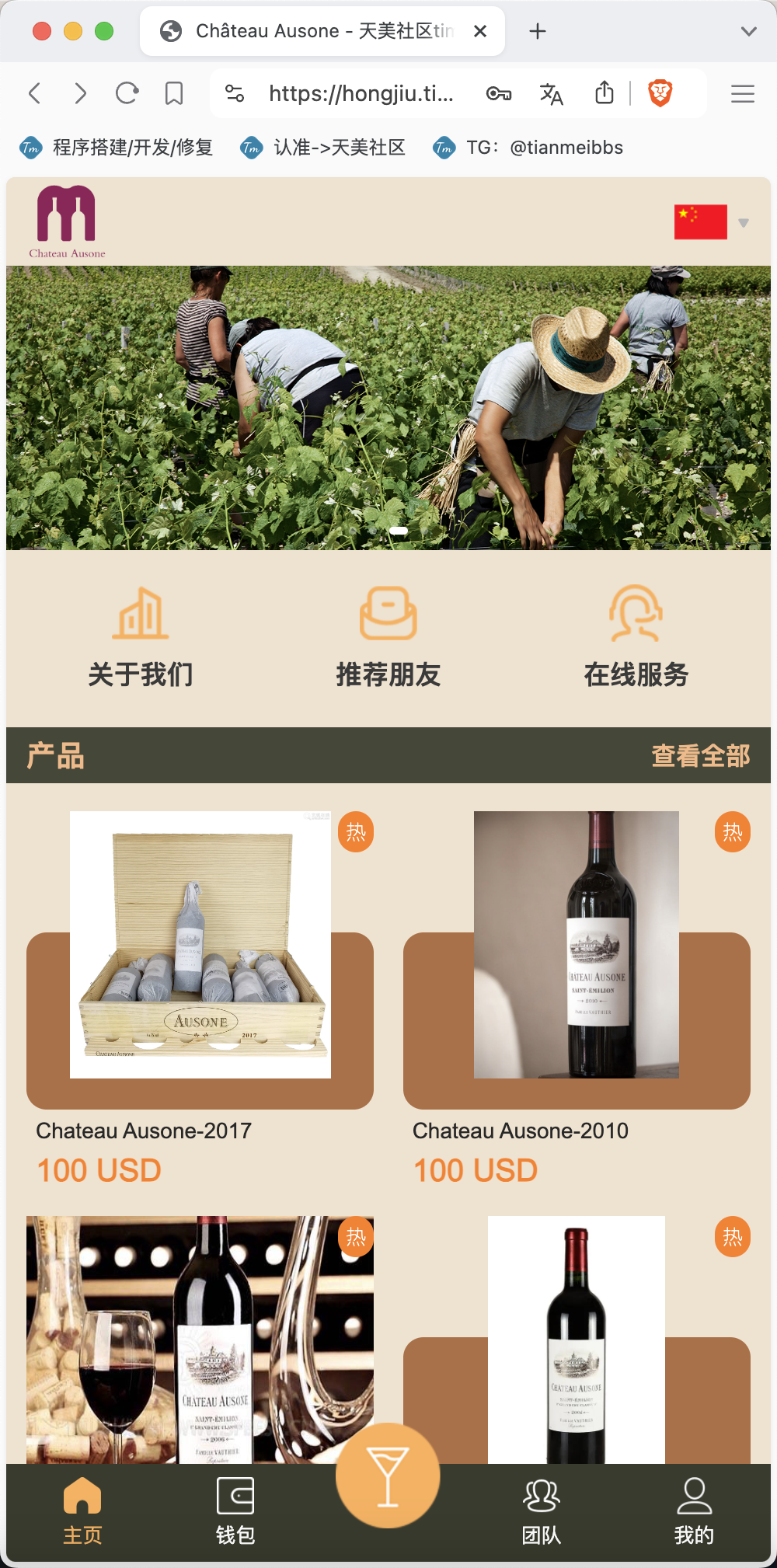Tap the center cocktail glass button
The image size is (777, 1568).
pyautogui.click(x=388, y=1476)
